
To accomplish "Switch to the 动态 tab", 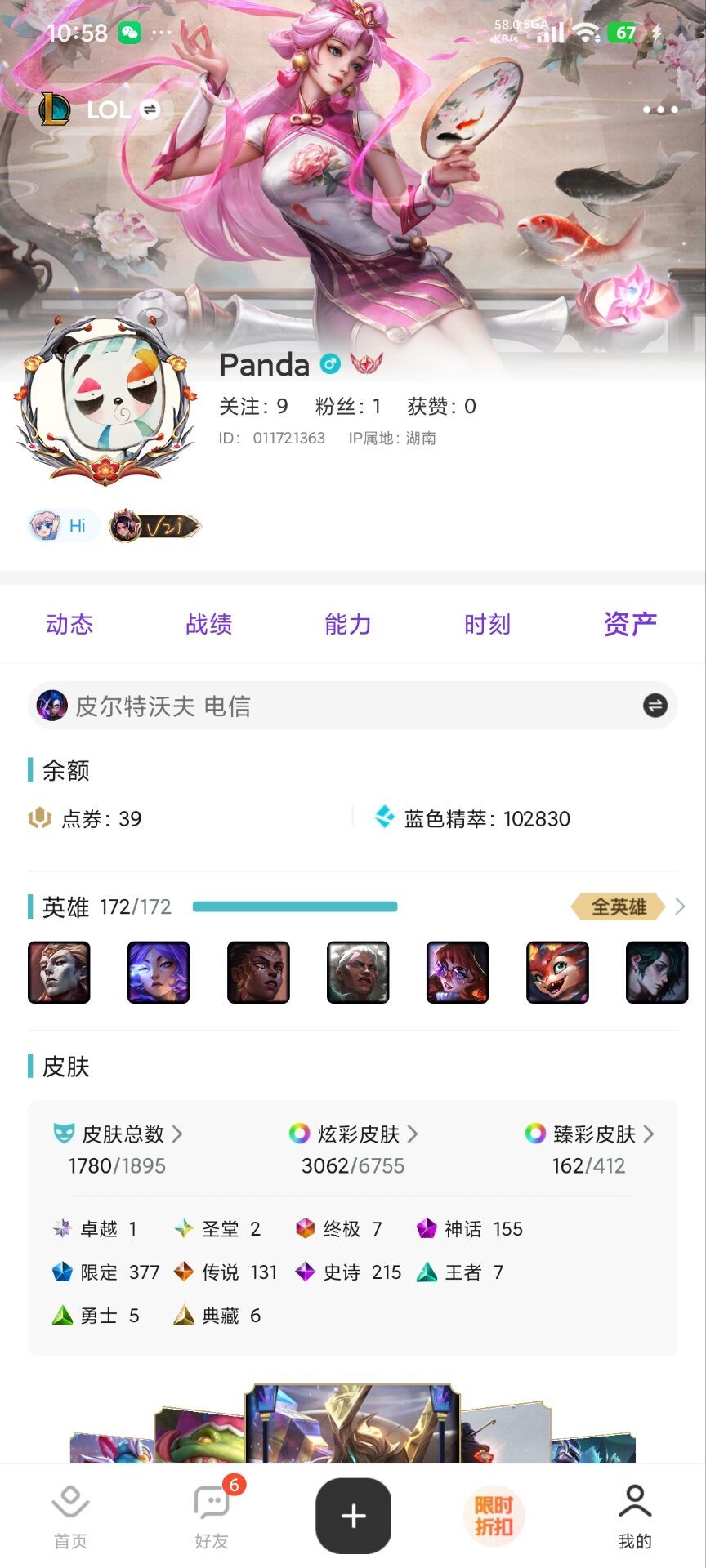I will click(69, 625).
